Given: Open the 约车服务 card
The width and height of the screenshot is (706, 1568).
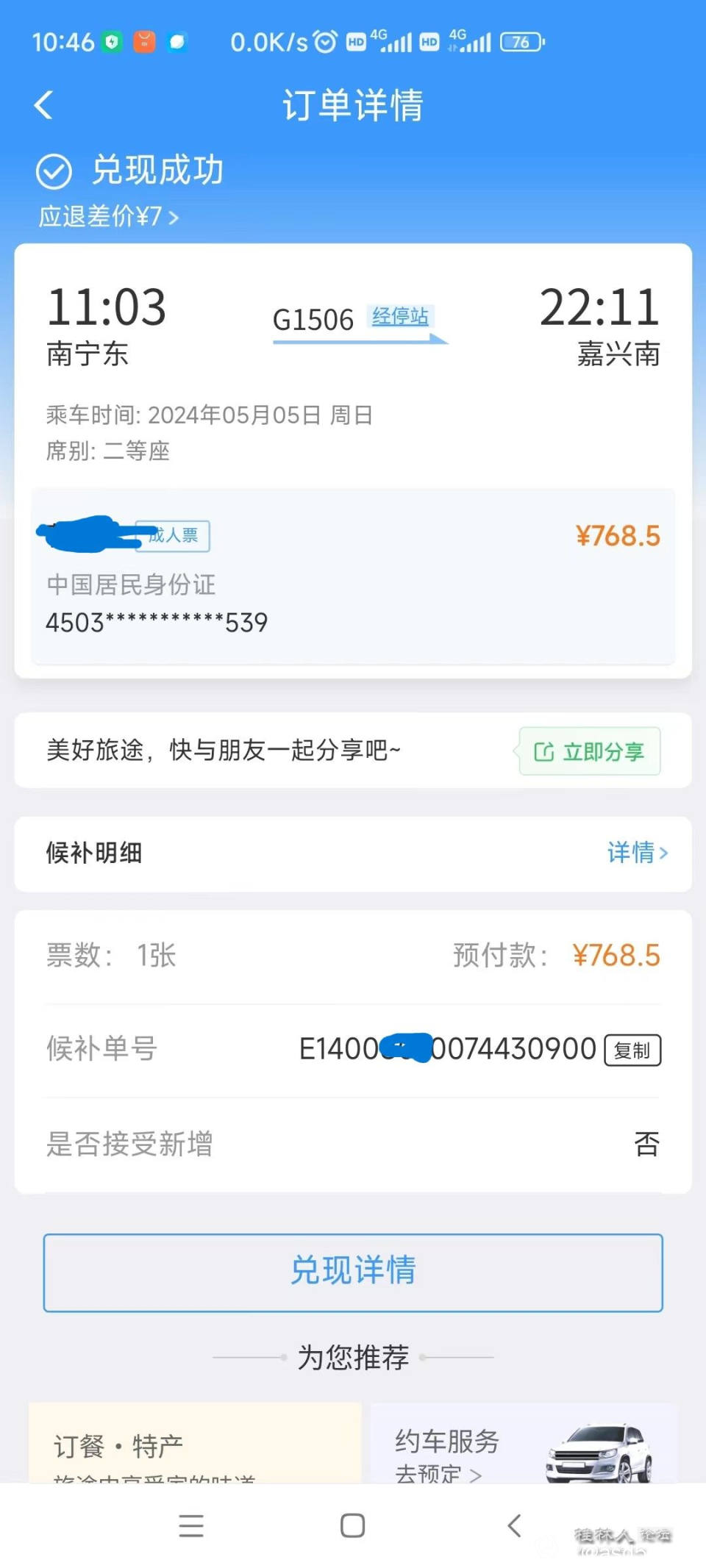Looking at the screenshot, I should tap(524, 1445).
